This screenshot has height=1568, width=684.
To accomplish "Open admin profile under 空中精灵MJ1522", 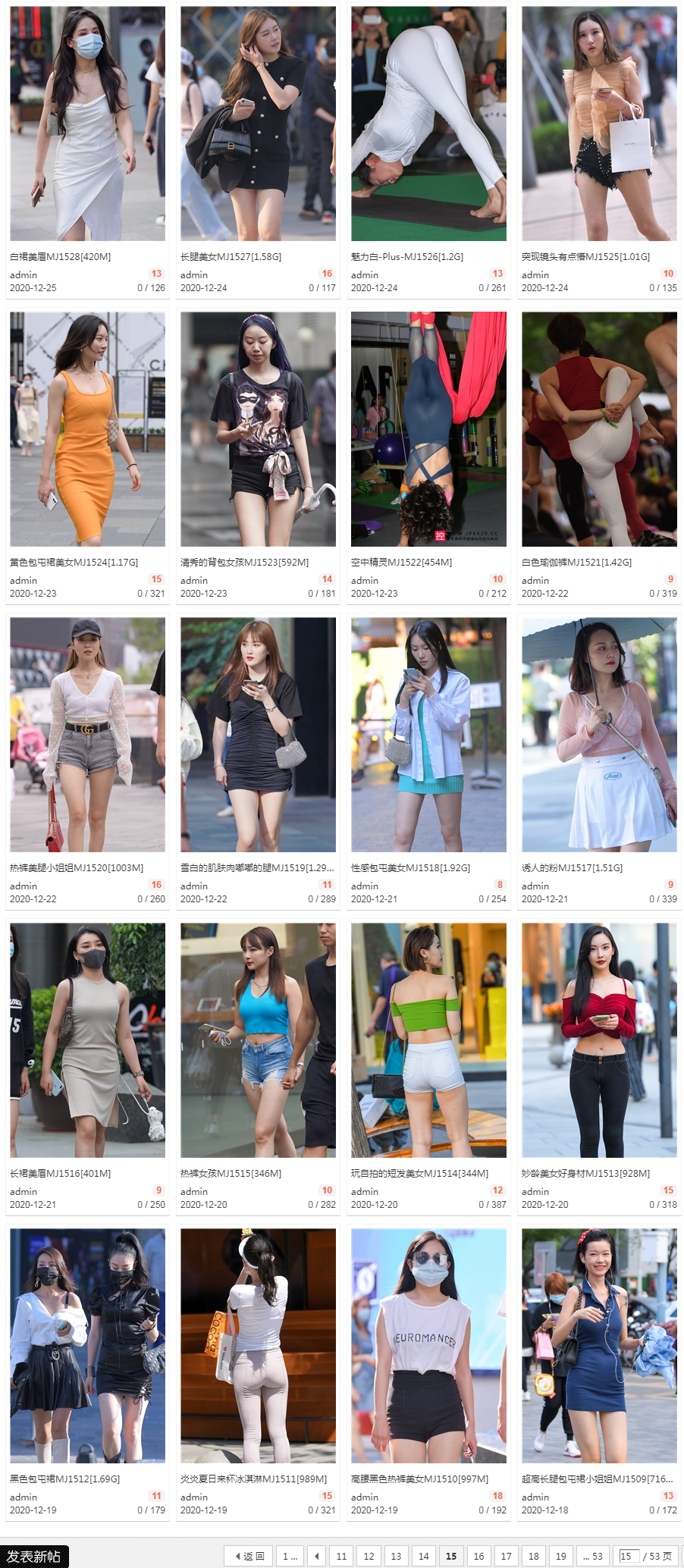I will point(365,581).
